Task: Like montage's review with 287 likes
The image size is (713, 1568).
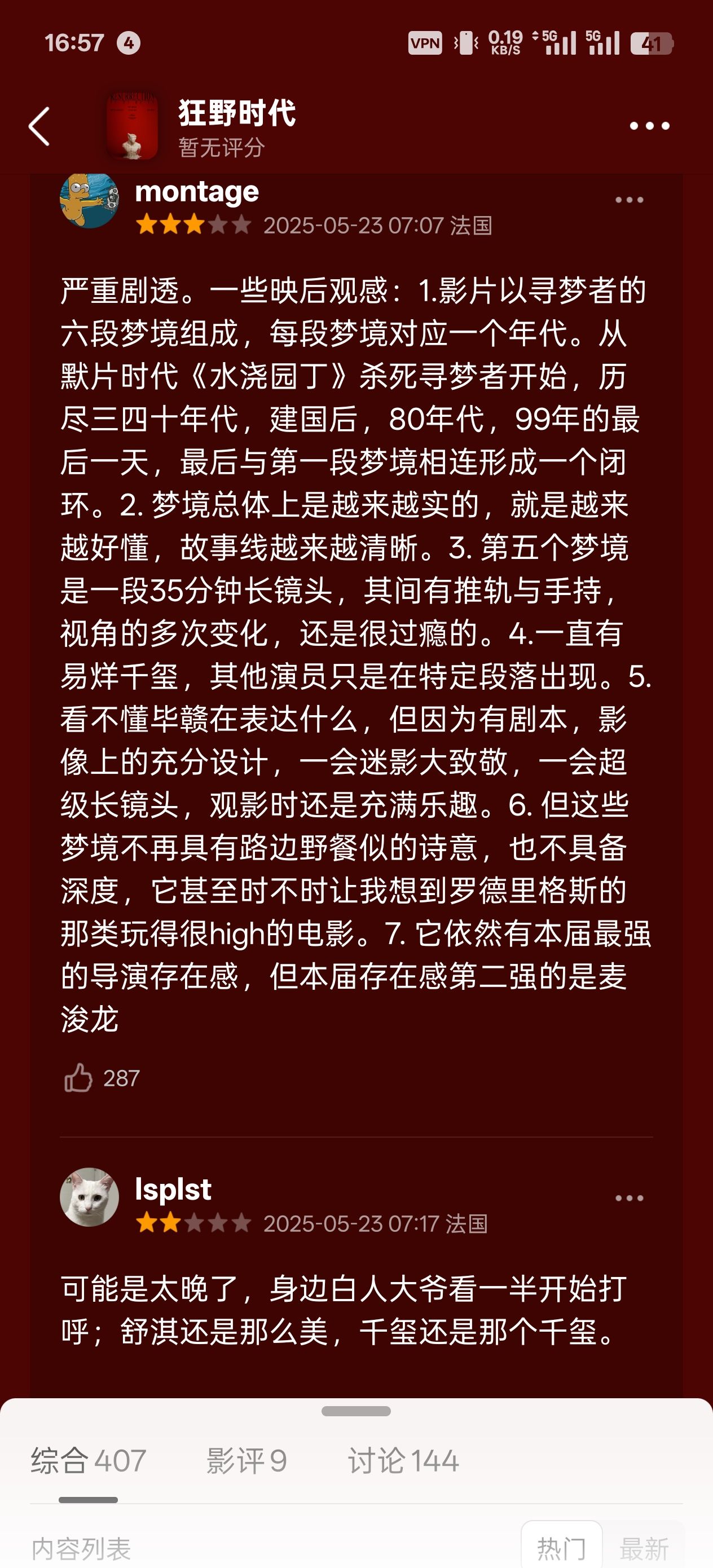Action: point(78,1078)
